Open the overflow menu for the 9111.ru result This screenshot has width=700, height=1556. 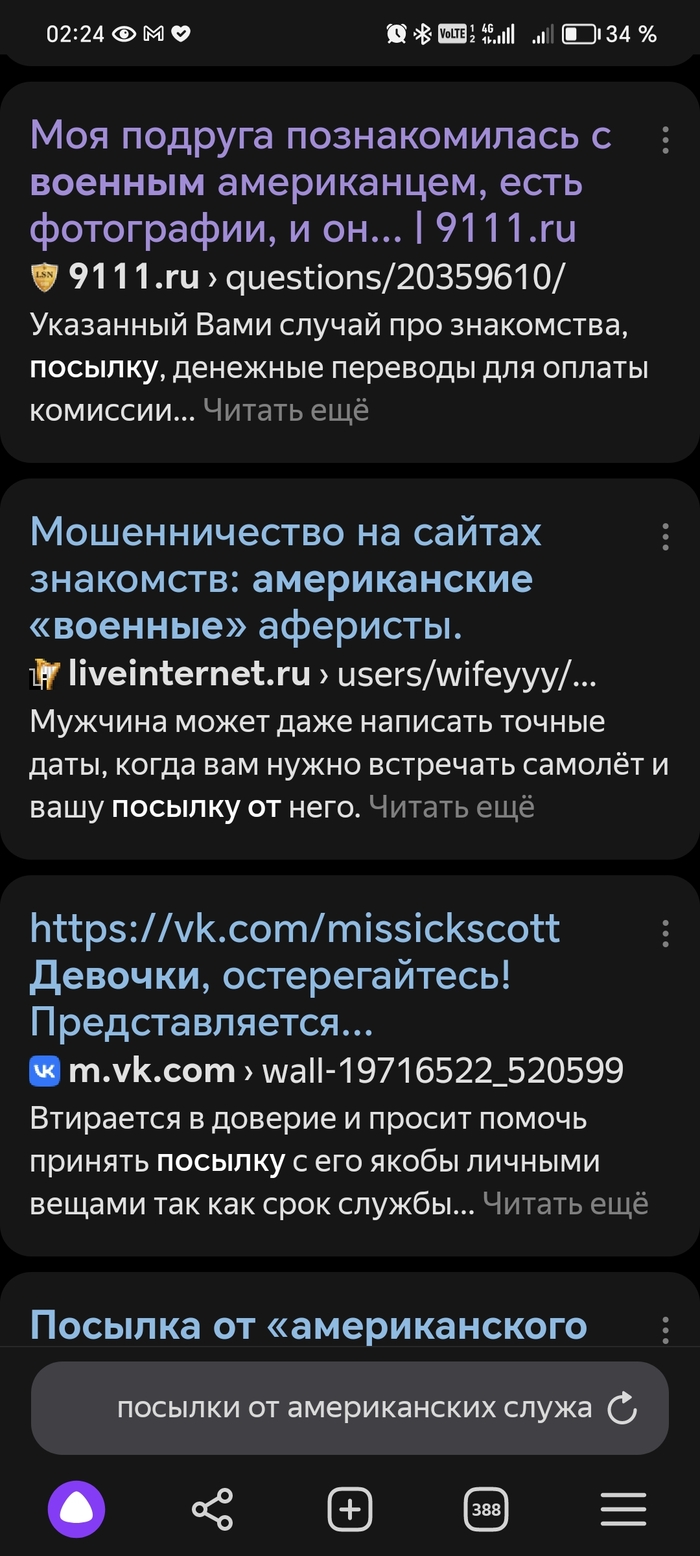click(665, 140)
